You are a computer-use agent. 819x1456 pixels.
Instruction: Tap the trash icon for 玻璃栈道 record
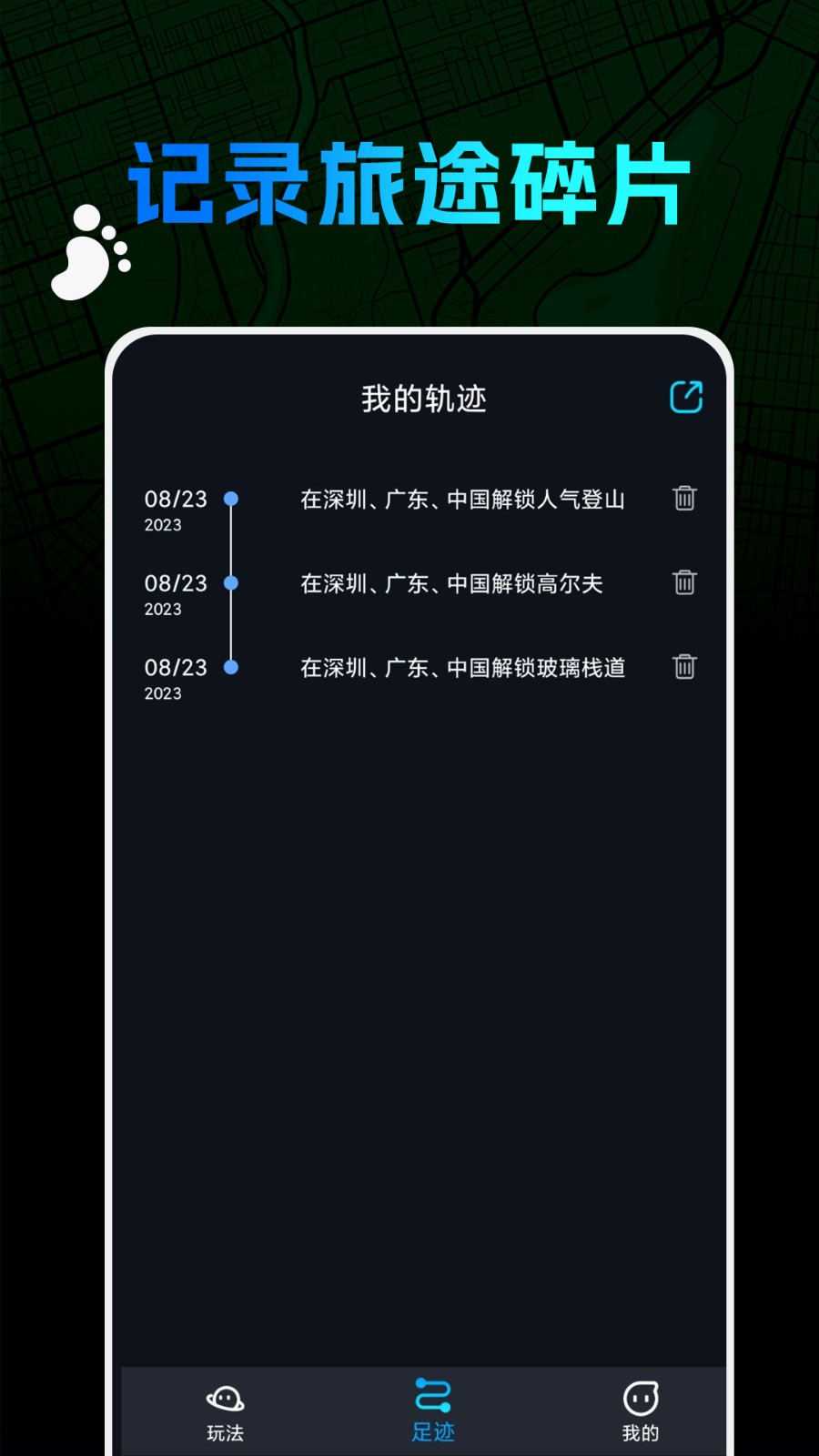682,667
